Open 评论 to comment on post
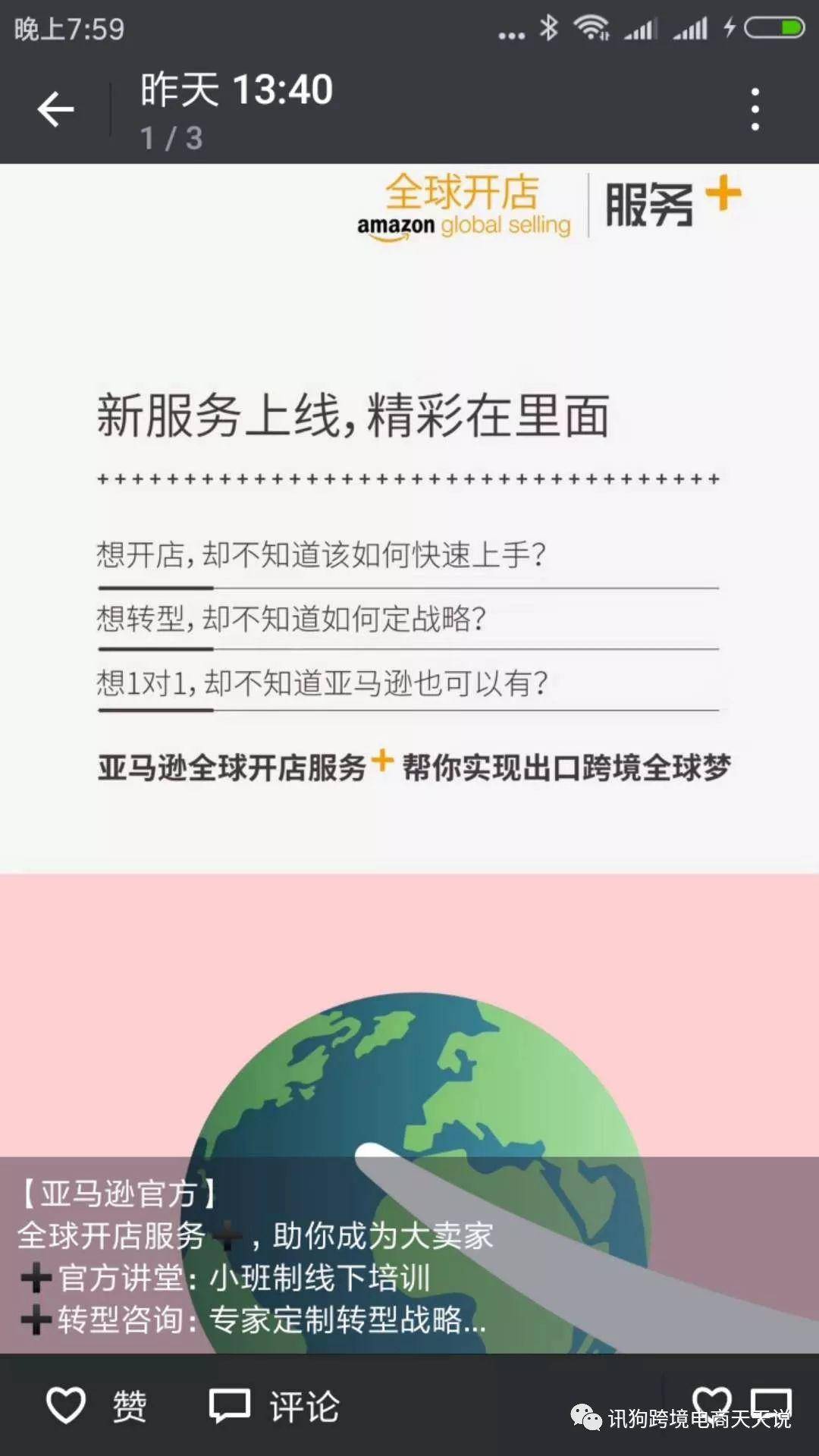Viewport: 819px width, 1456px height. [275, 1406]
